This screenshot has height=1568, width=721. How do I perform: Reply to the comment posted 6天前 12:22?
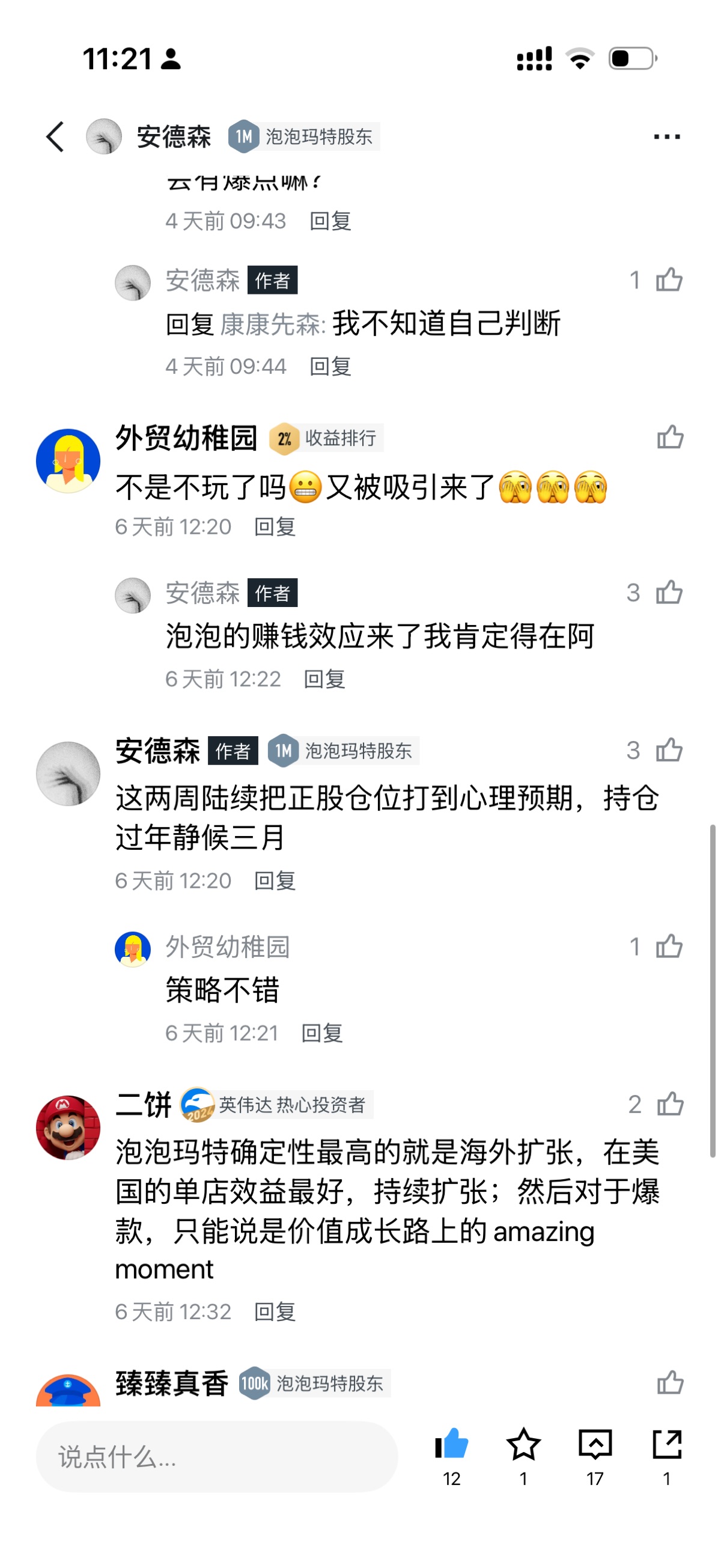tap(324, 679)
